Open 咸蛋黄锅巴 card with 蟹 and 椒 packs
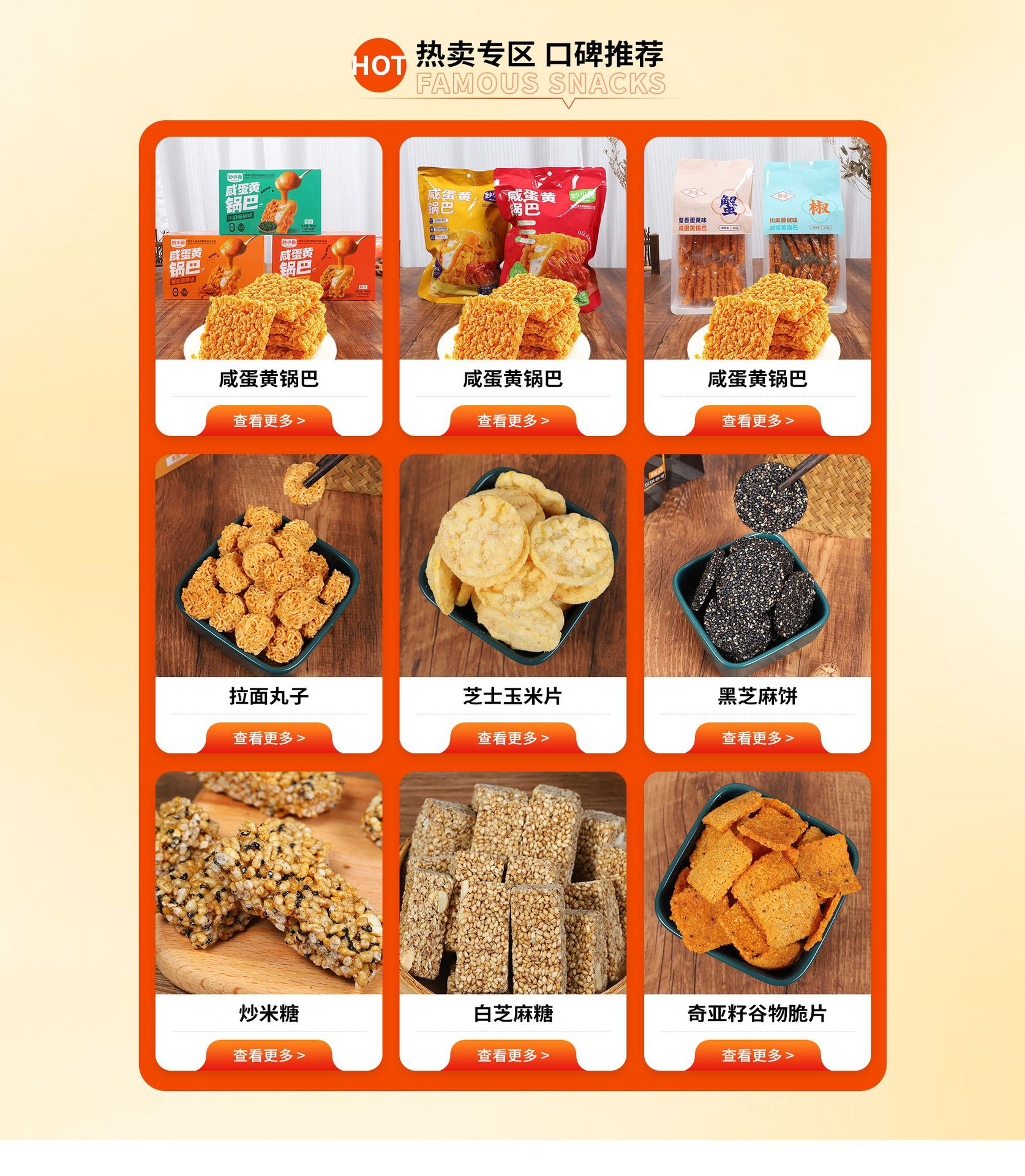Viewport: 1025px width, 1176px height. coord(757,249)
